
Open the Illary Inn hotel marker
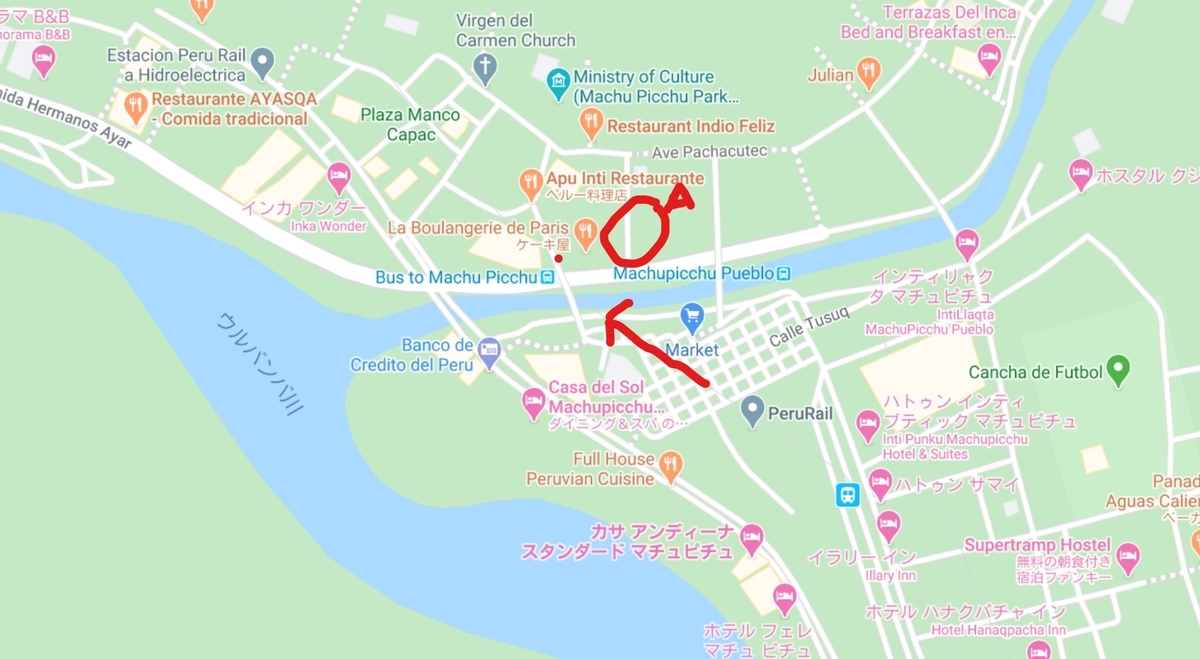pos(888,523)
